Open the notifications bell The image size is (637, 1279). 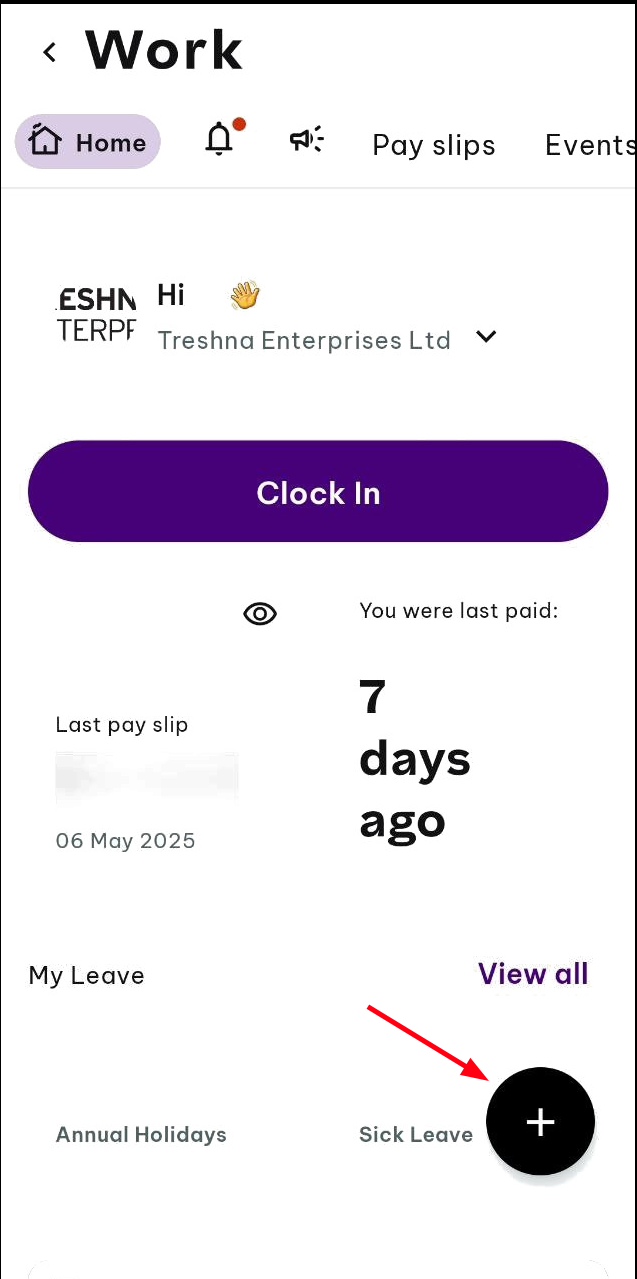click(220, 140)
